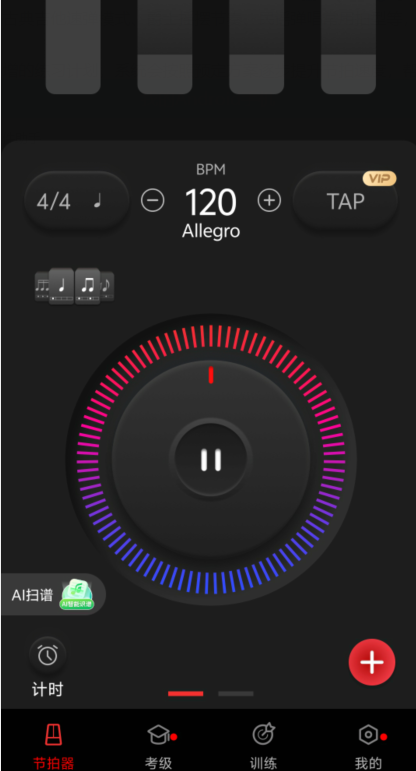416x771 pixels.
Task: Tap the red plus floating button
Action: pyautogui.click(x=372, y=662)
